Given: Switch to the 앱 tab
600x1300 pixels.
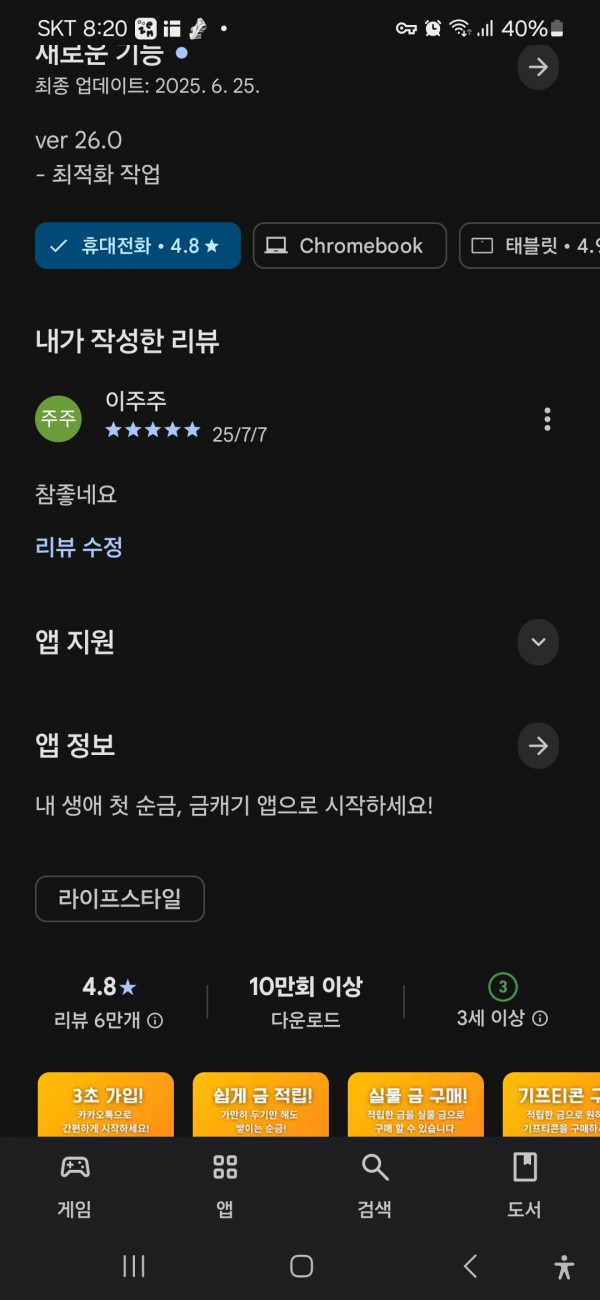Looking at the screenshot, I should click(x=225, y=1185).
